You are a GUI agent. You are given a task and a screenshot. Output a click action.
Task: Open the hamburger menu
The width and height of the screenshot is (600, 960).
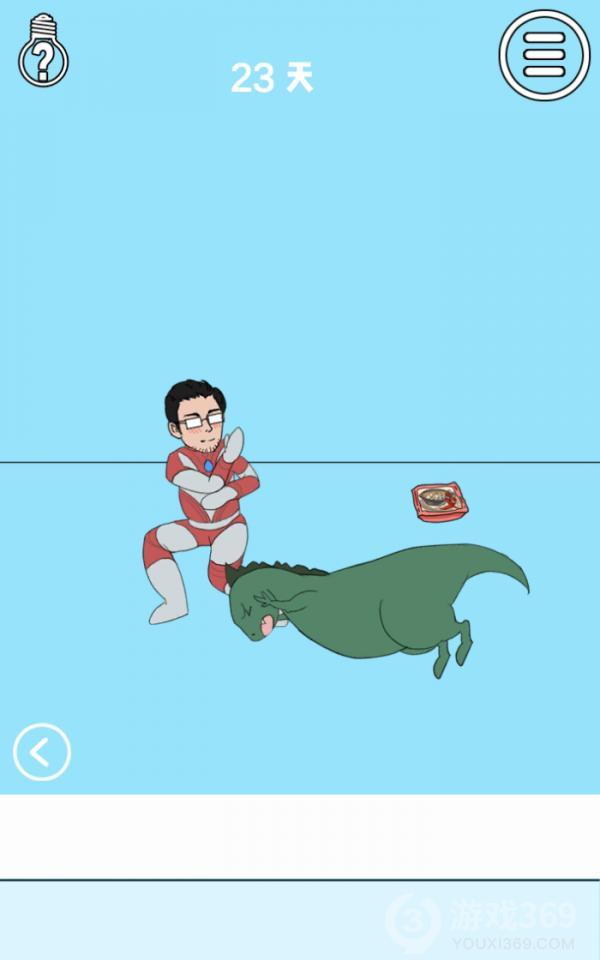[544, 55]
